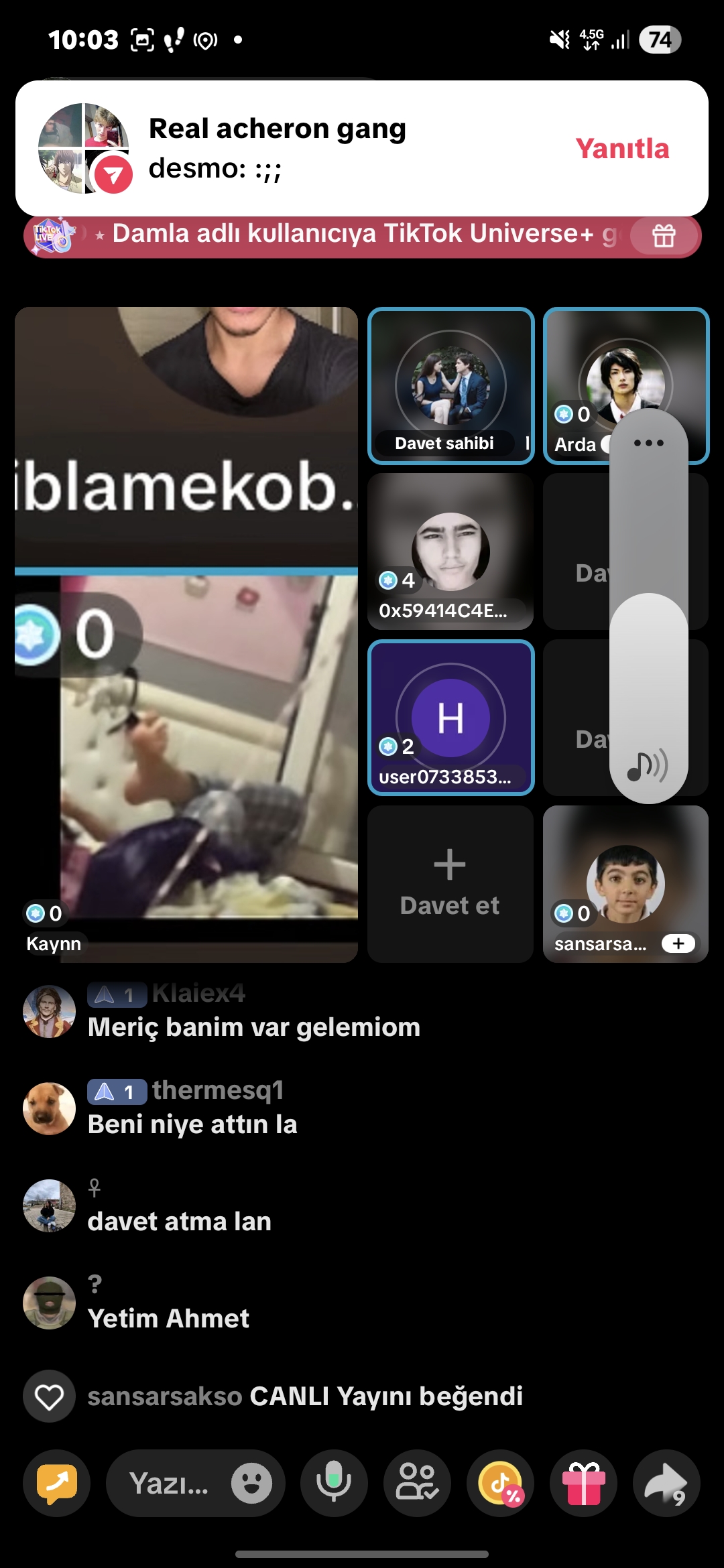Share this live stream
The image size is (724, 1568).
(x=666, y=1483)
